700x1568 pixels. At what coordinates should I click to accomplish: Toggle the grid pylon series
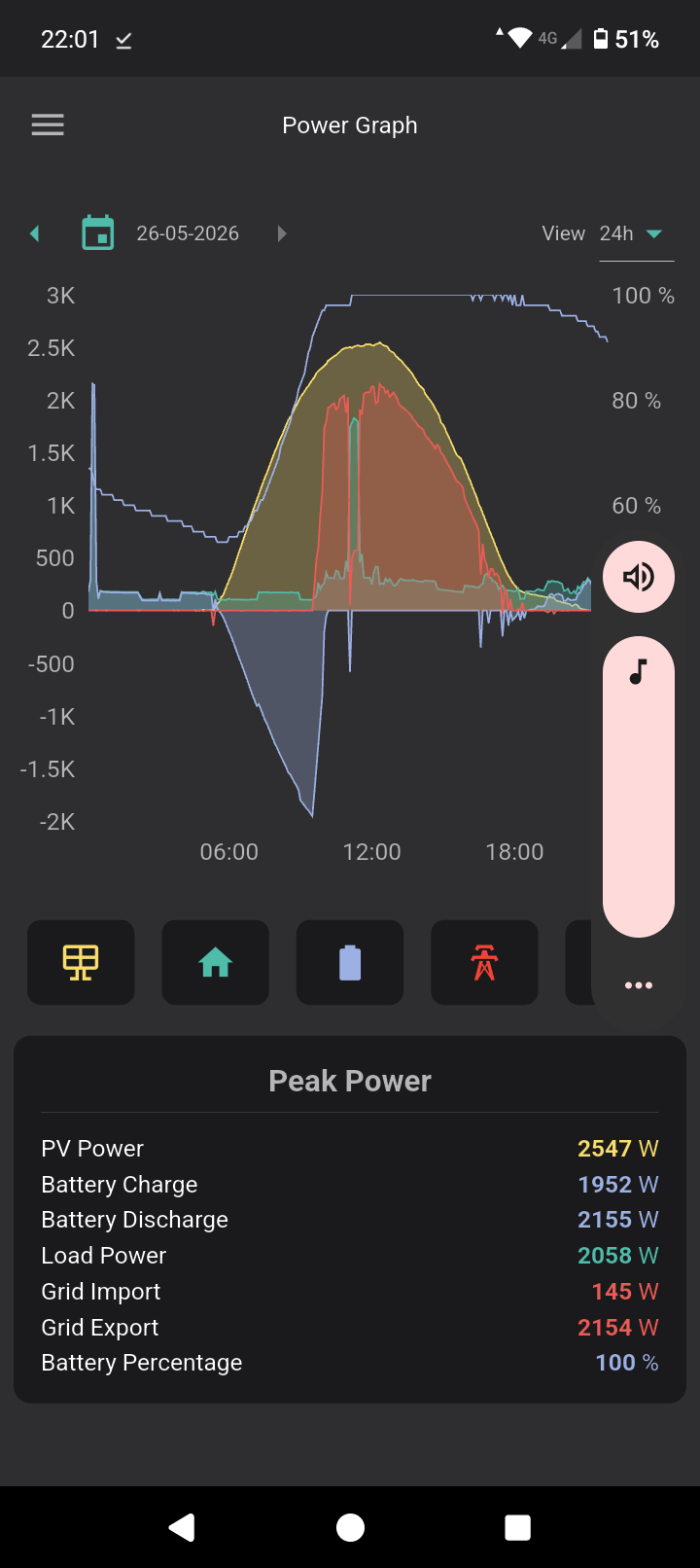coord(484,962)
